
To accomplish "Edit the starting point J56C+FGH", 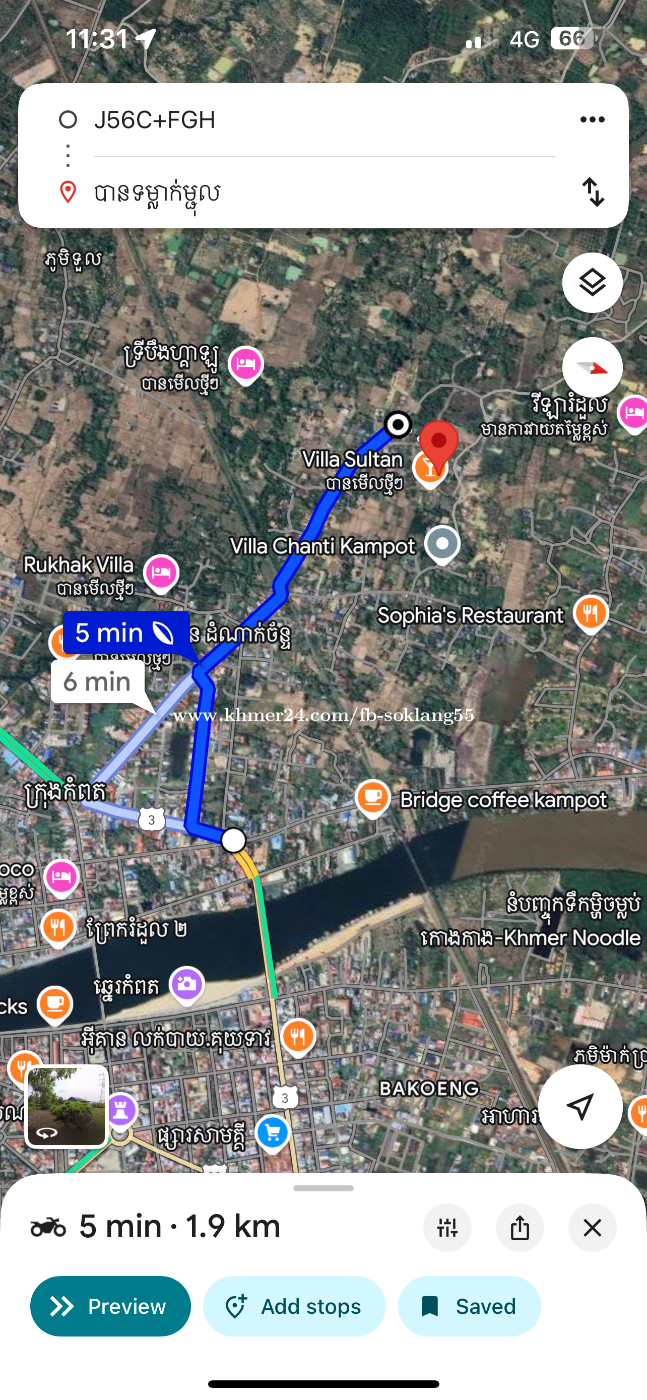I will pyautogui.click(x=300, y=120).
